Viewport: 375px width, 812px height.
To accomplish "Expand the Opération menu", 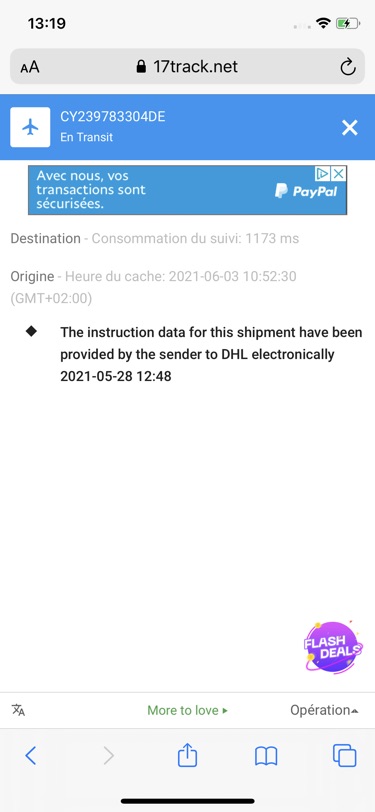I will [324, 710].
